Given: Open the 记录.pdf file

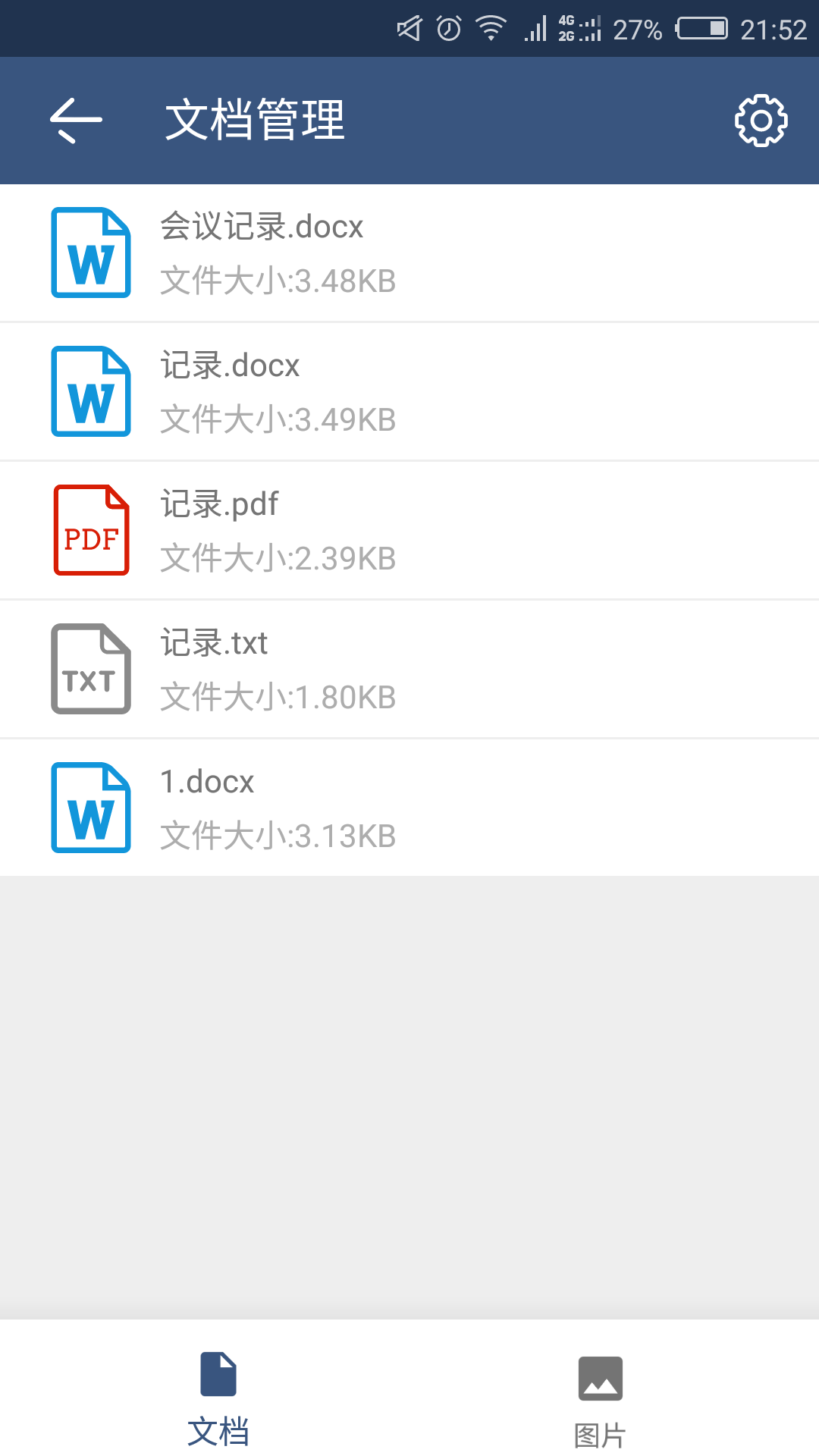Looking at the screenshot, I should point(409,531).
